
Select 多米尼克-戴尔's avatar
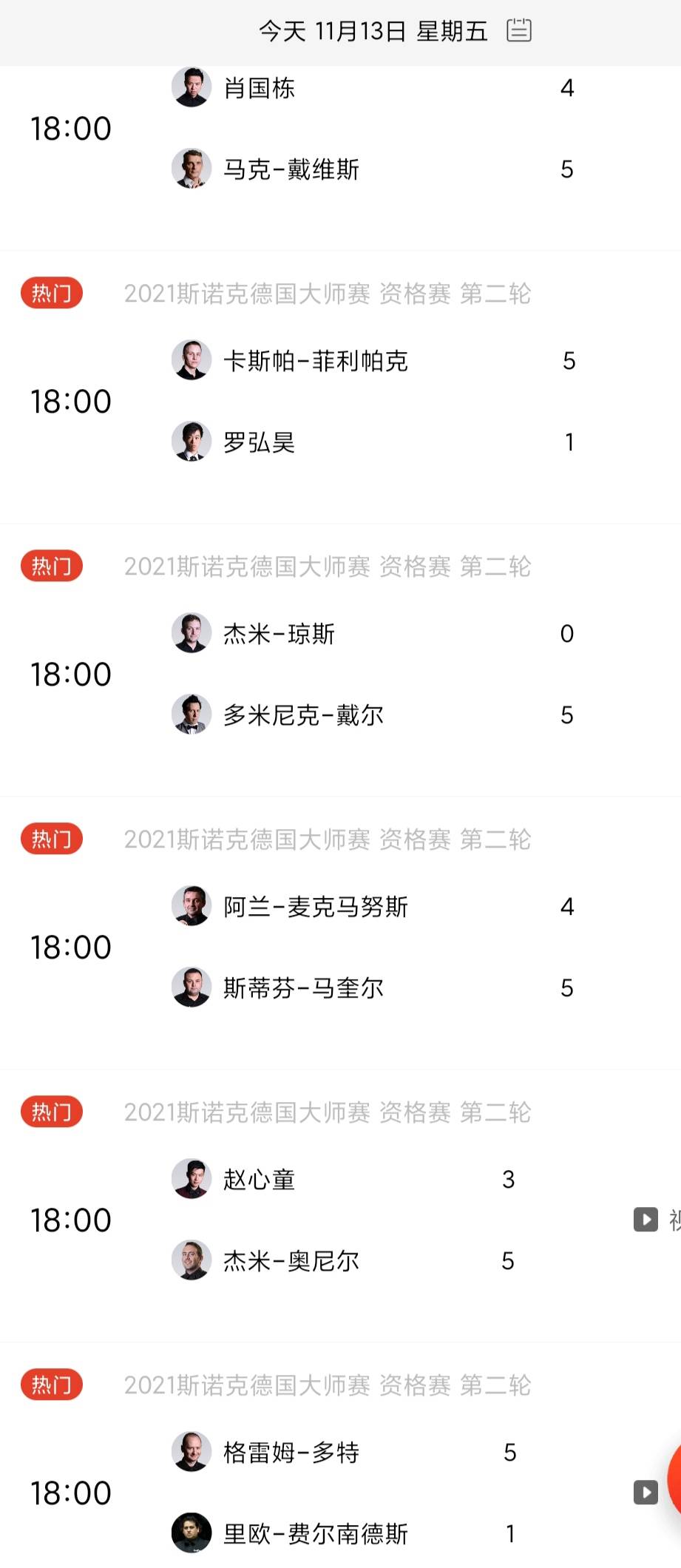(192, 714)
